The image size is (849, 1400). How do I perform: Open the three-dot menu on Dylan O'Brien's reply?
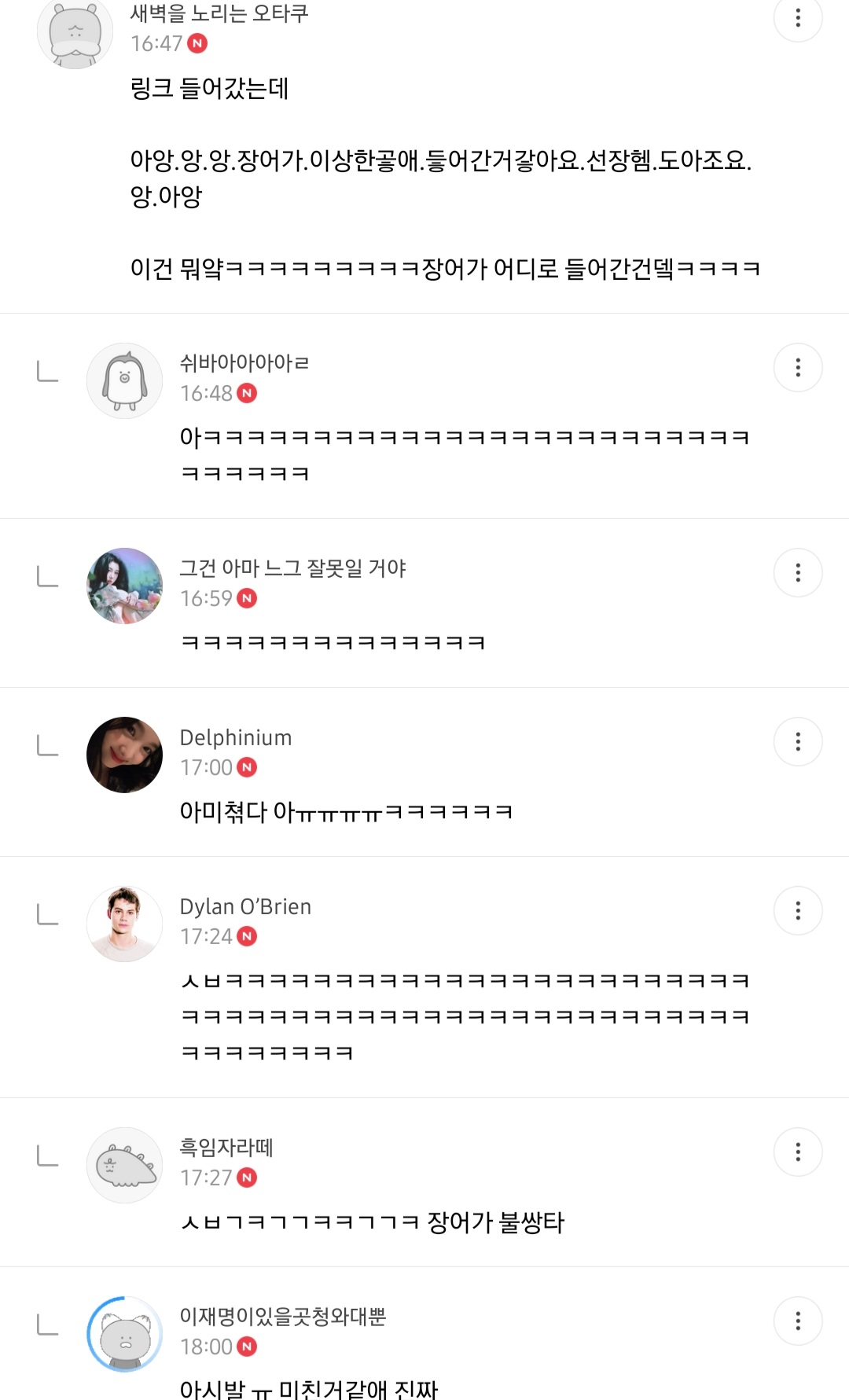tap(798, 909)
